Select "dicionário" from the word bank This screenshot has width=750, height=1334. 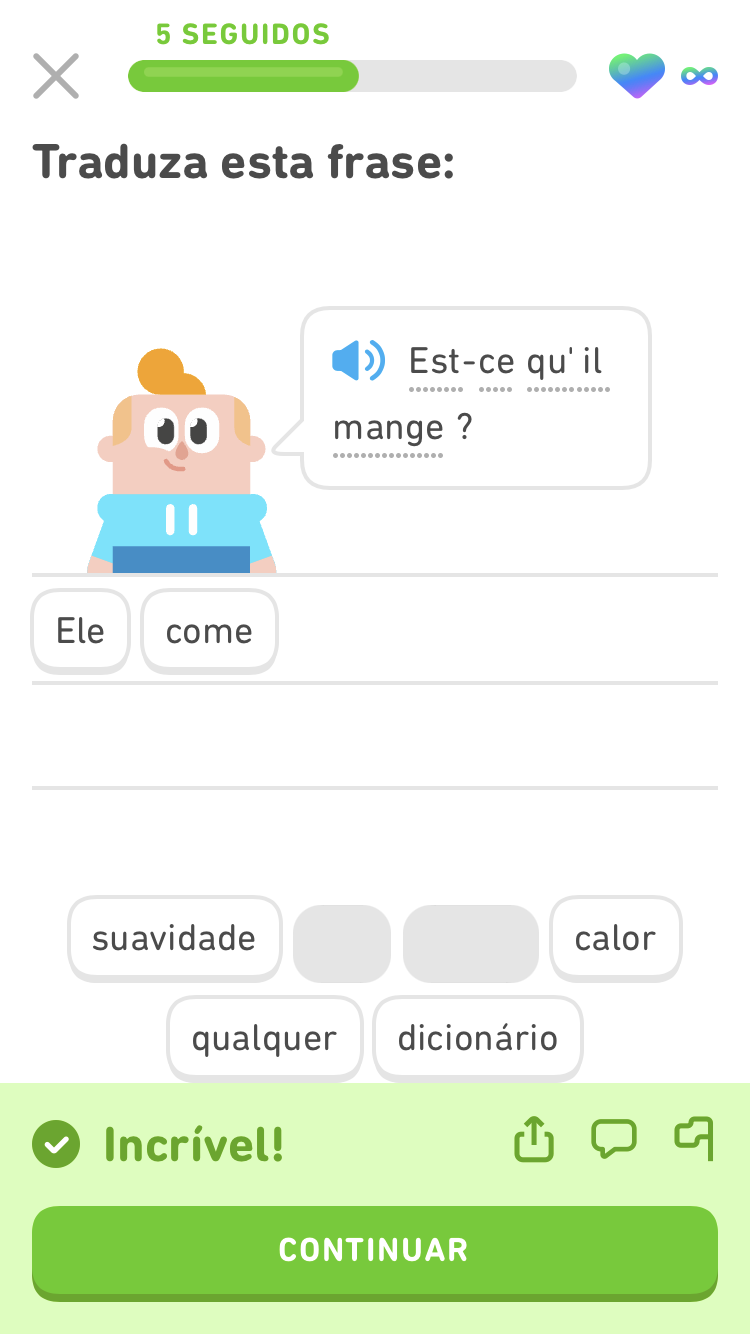(477, 1038)
